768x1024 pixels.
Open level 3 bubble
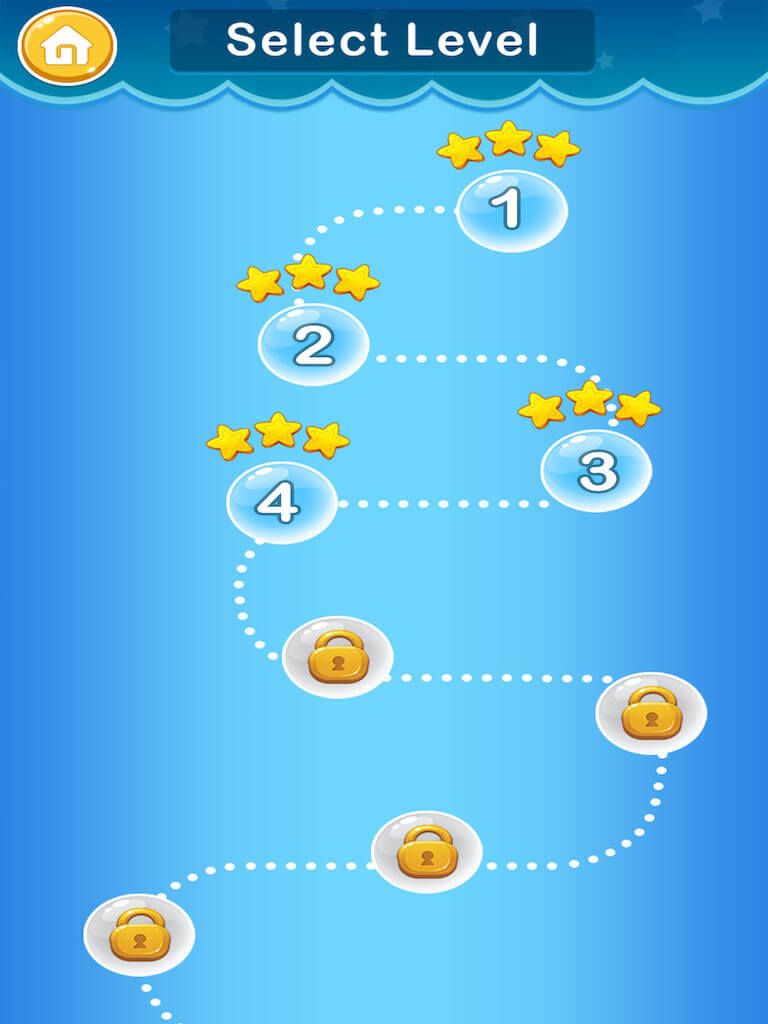(596, 471)
